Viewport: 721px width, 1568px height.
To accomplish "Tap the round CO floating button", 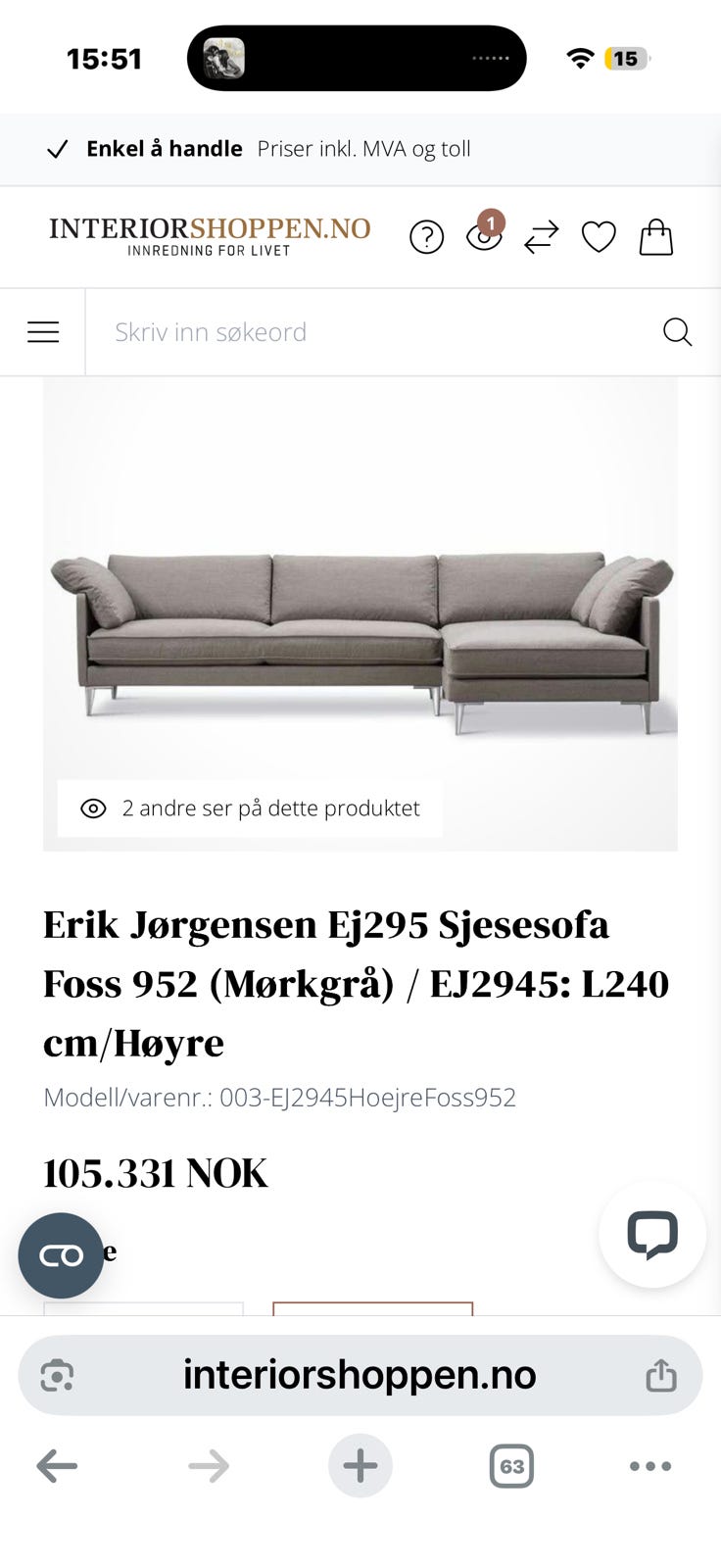I will tap(61, 1255).
